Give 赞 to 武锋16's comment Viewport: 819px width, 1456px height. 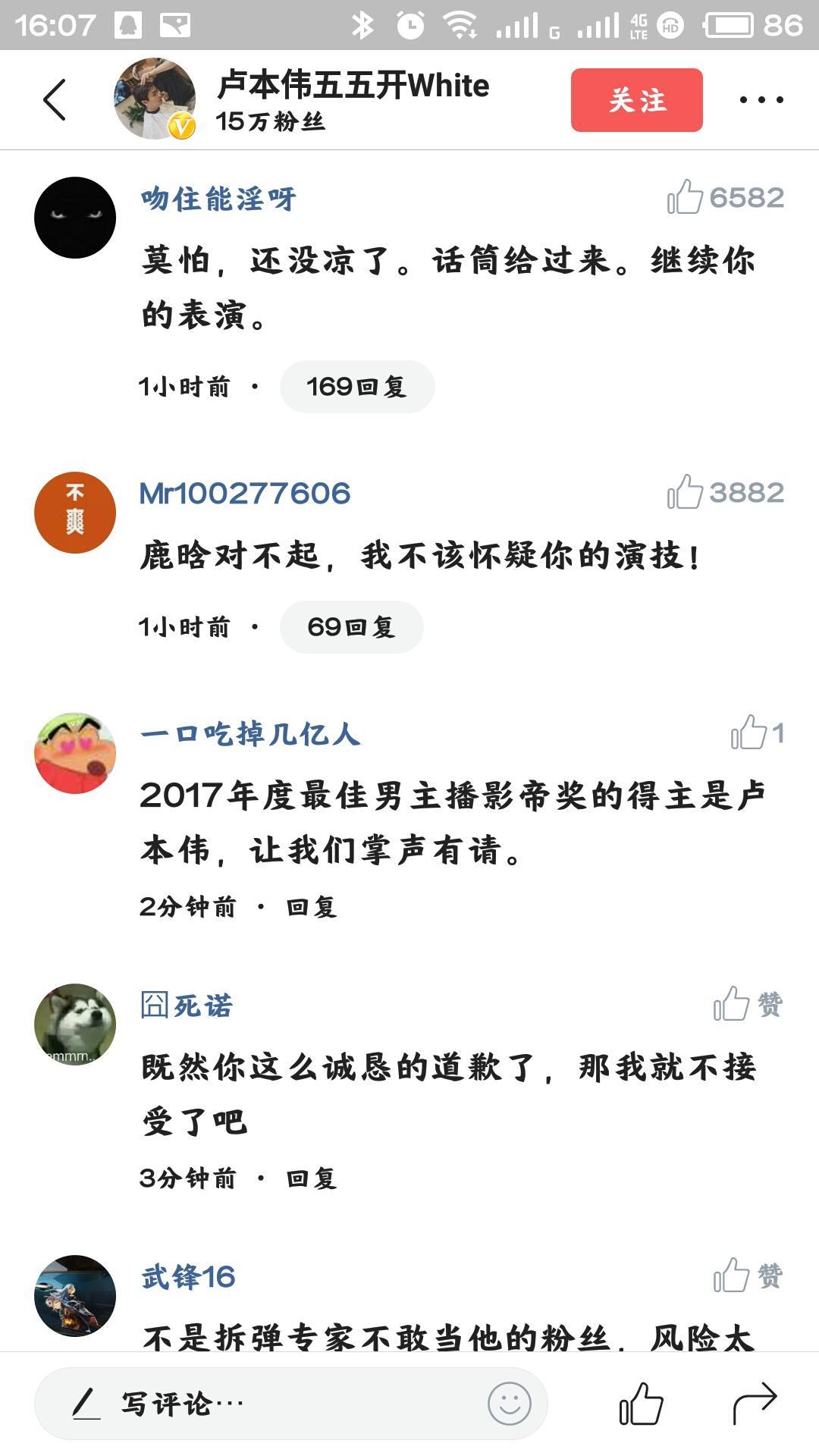point(747,1276)
